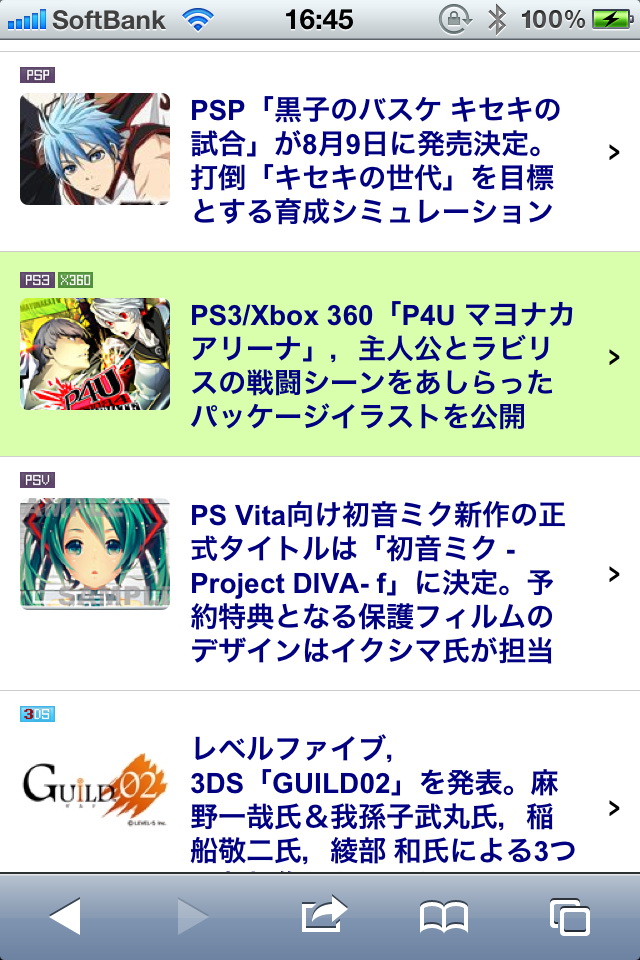The height and width of the screenshot is (960, 640).
Task: Go back to the previous page
Action: coord(65,915)
